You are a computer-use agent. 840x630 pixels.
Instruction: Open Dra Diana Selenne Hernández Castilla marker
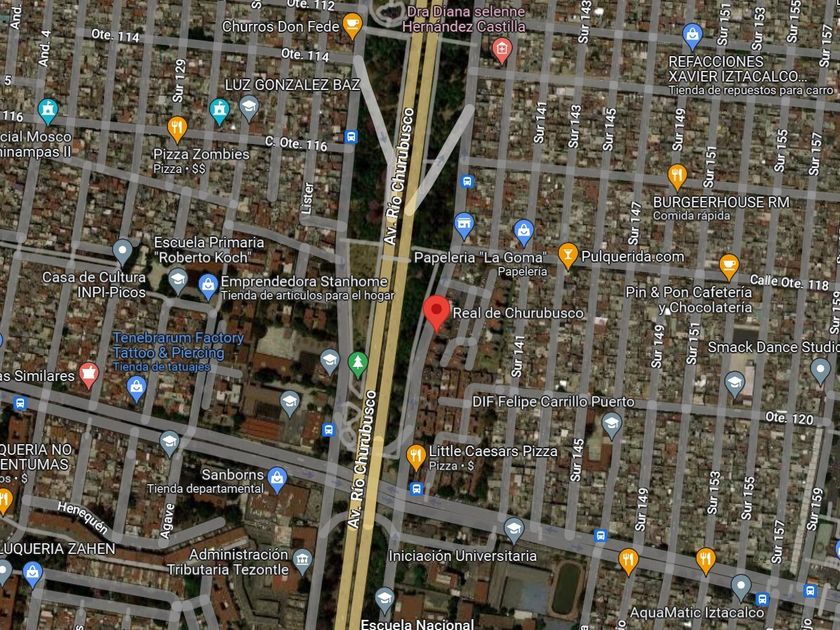click(502, 51)
